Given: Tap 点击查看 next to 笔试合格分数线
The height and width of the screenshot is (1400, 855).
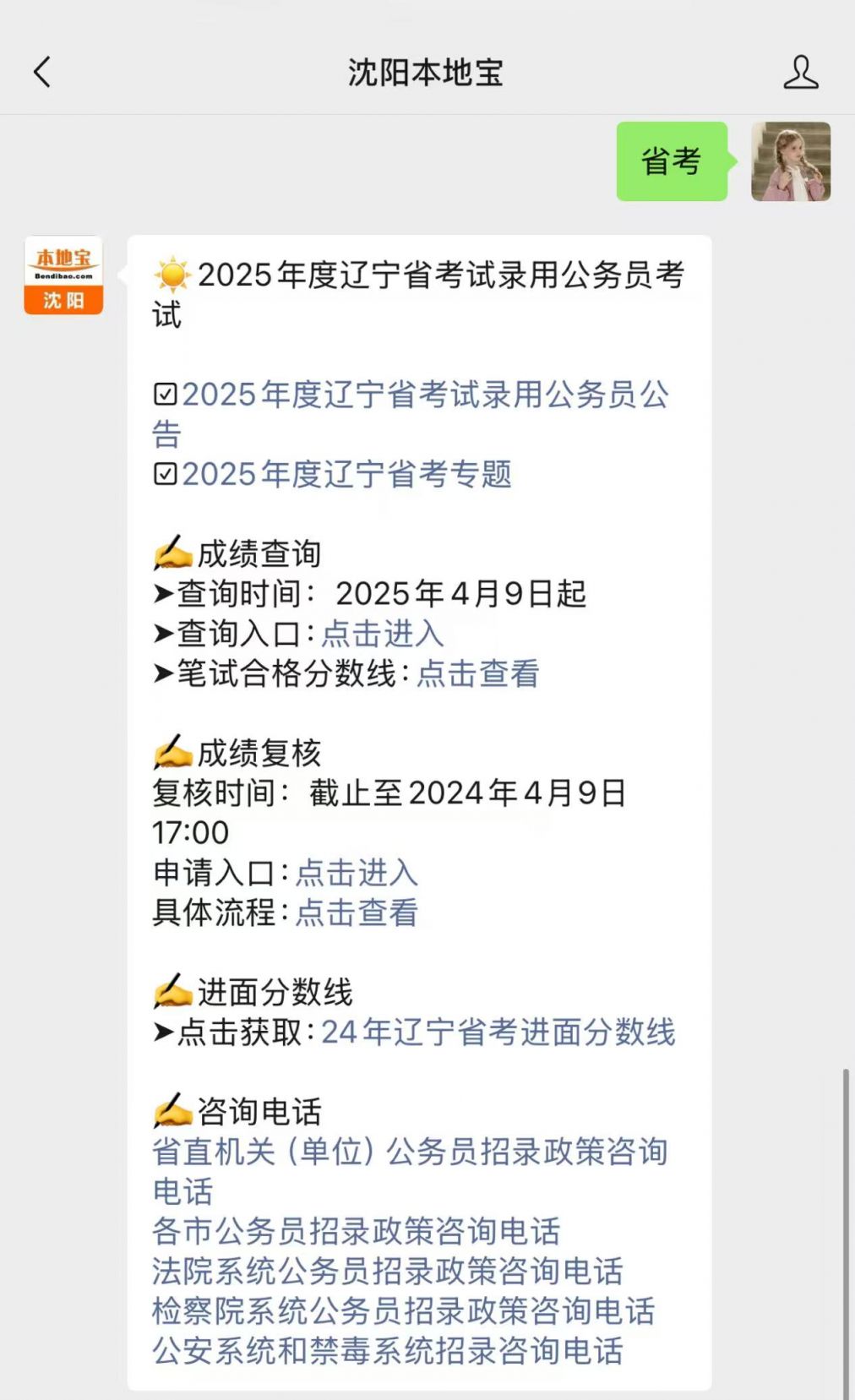Looking at the screenshot, I should (x=478, y=673).
